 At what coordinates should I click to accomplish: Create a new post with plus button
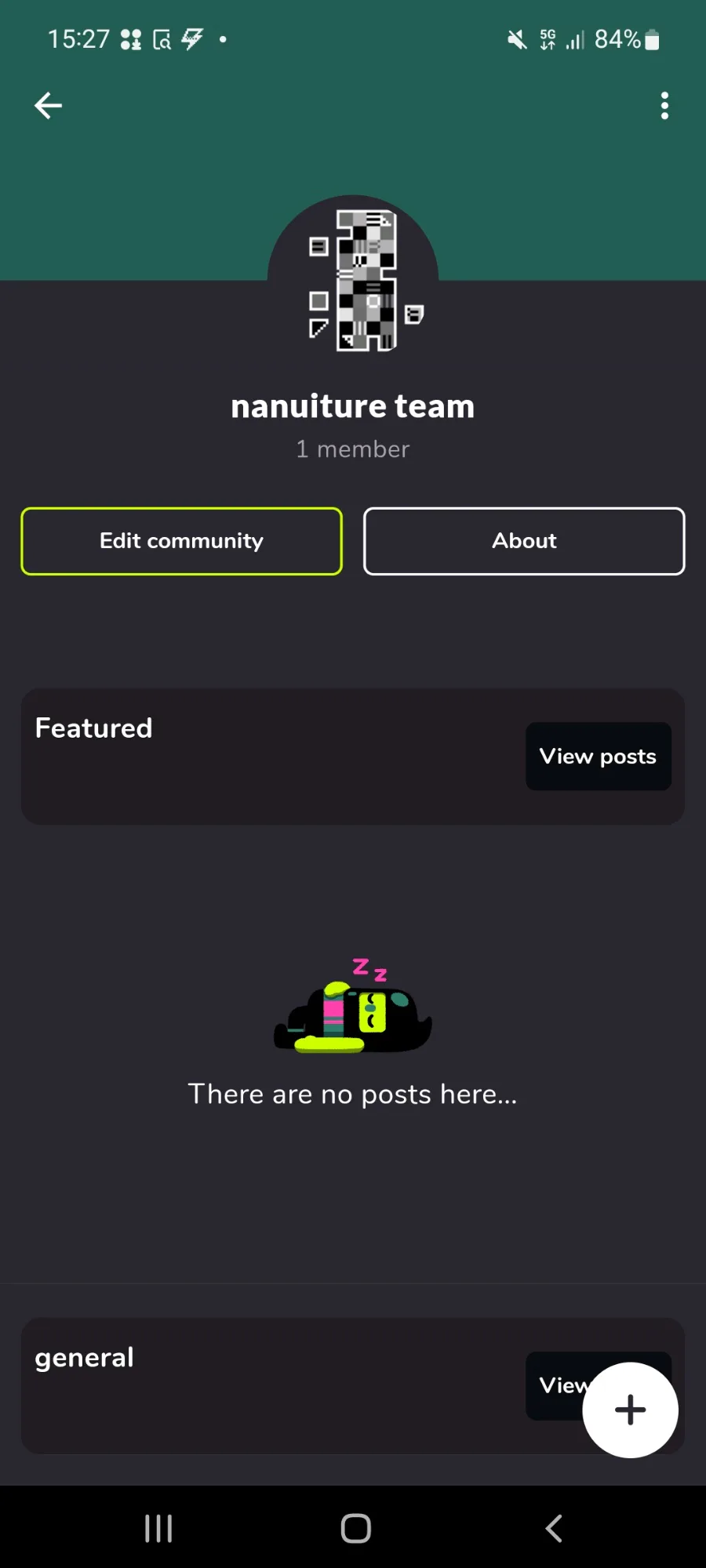click(x=630, y=1410)
